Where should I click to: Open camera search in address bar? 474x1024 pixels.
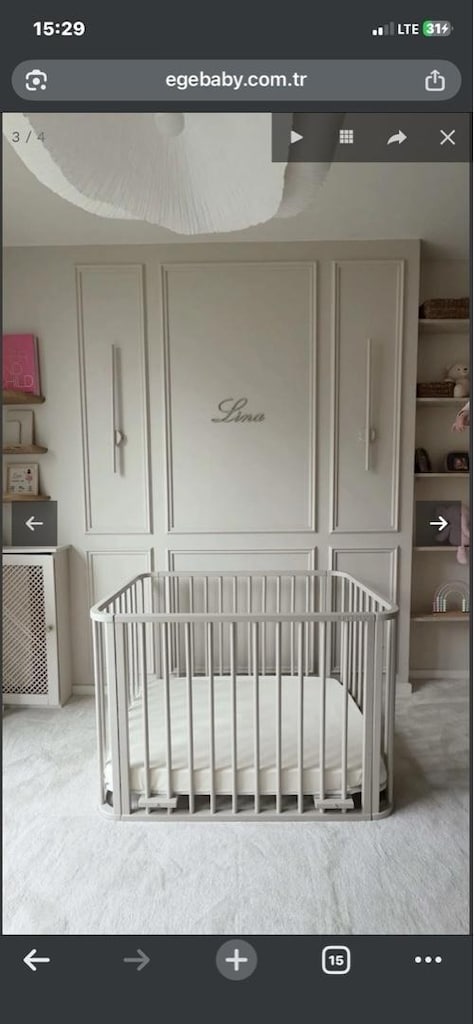[36, 80]
